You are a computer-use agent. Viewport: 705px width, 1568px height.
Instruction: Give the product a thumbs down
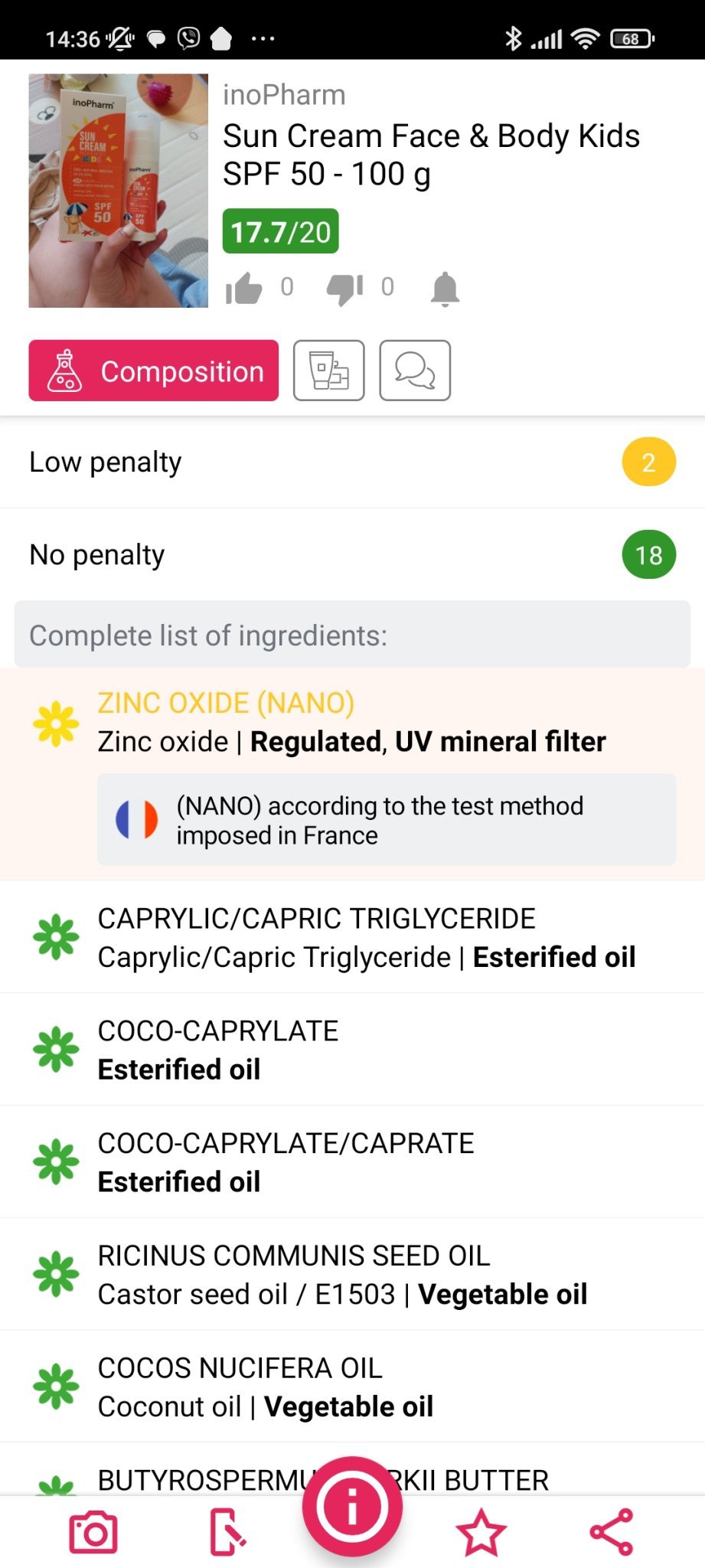(344, 289)
